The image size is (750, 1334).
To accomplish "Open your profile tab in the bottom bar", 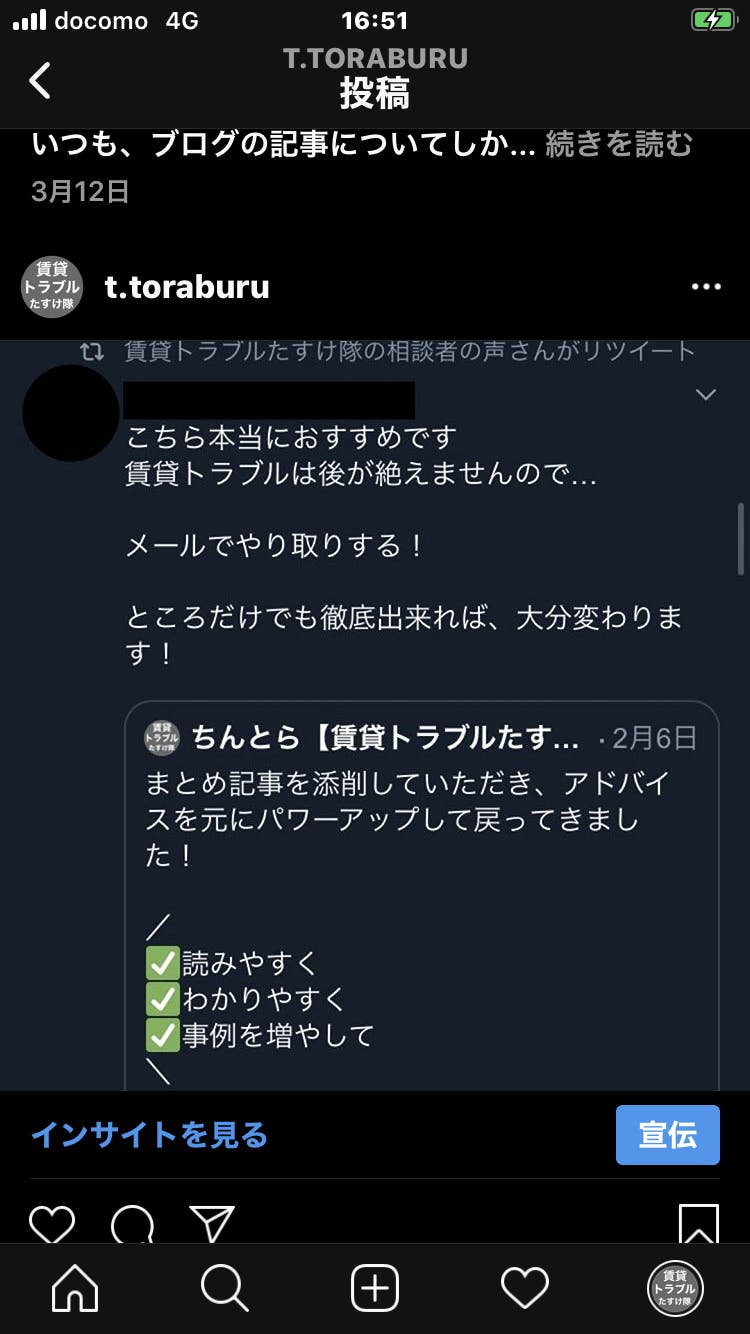I will click(x=675, y=1289).
